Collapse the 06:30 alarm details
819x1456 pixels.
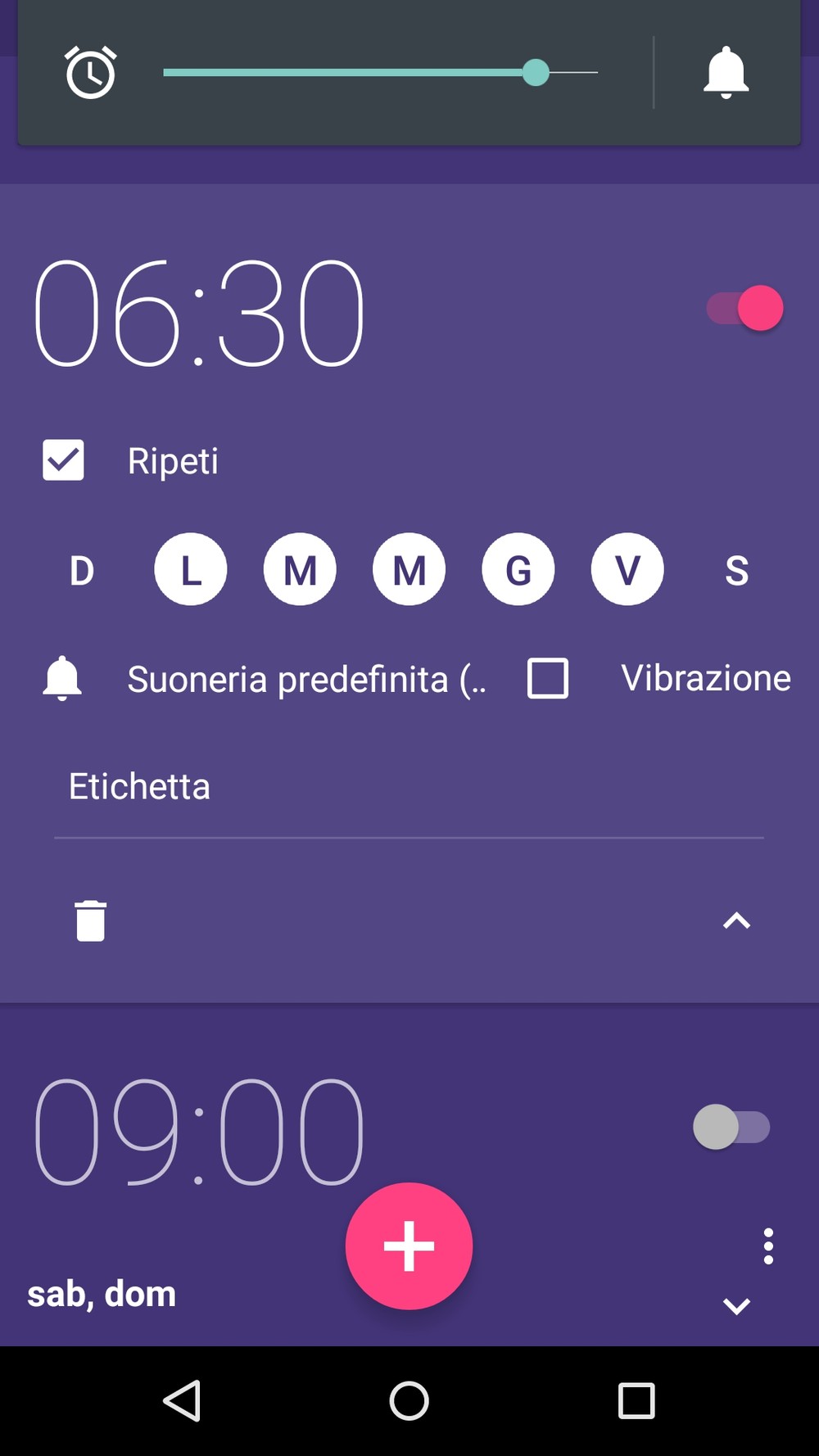736,920
